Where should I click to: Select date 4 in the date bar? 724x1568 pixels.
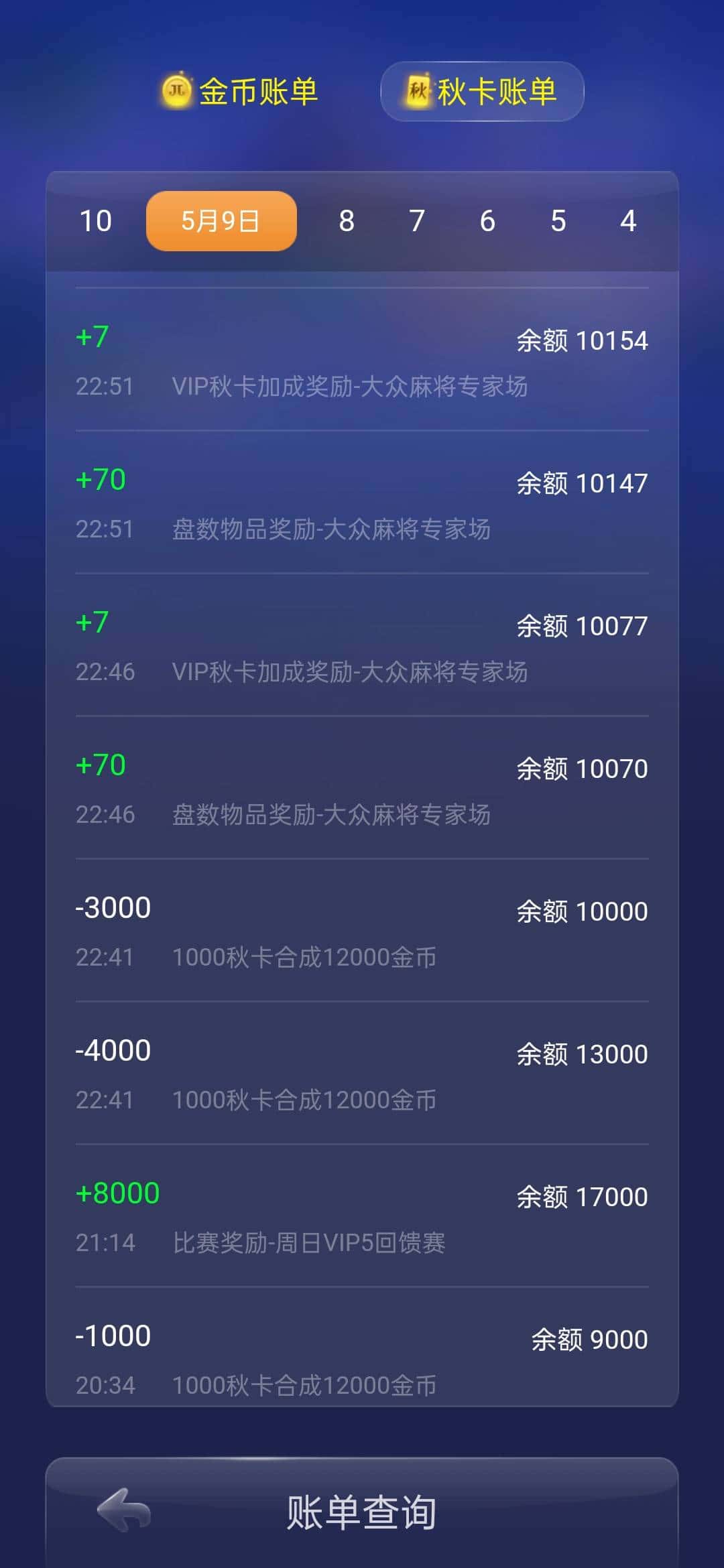[628, 220]
